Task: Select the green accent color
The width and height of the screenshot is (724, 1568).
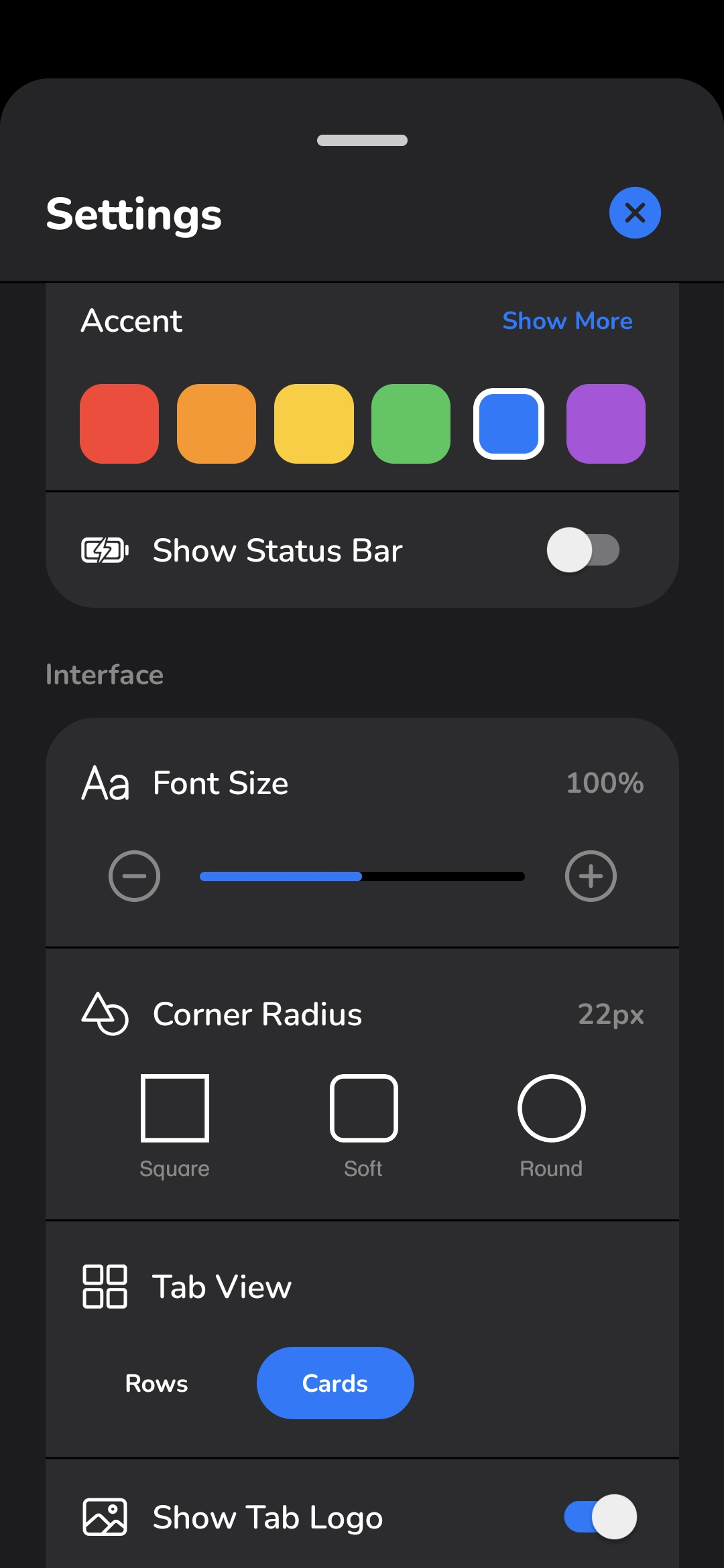Action: [x=411, y=423]
